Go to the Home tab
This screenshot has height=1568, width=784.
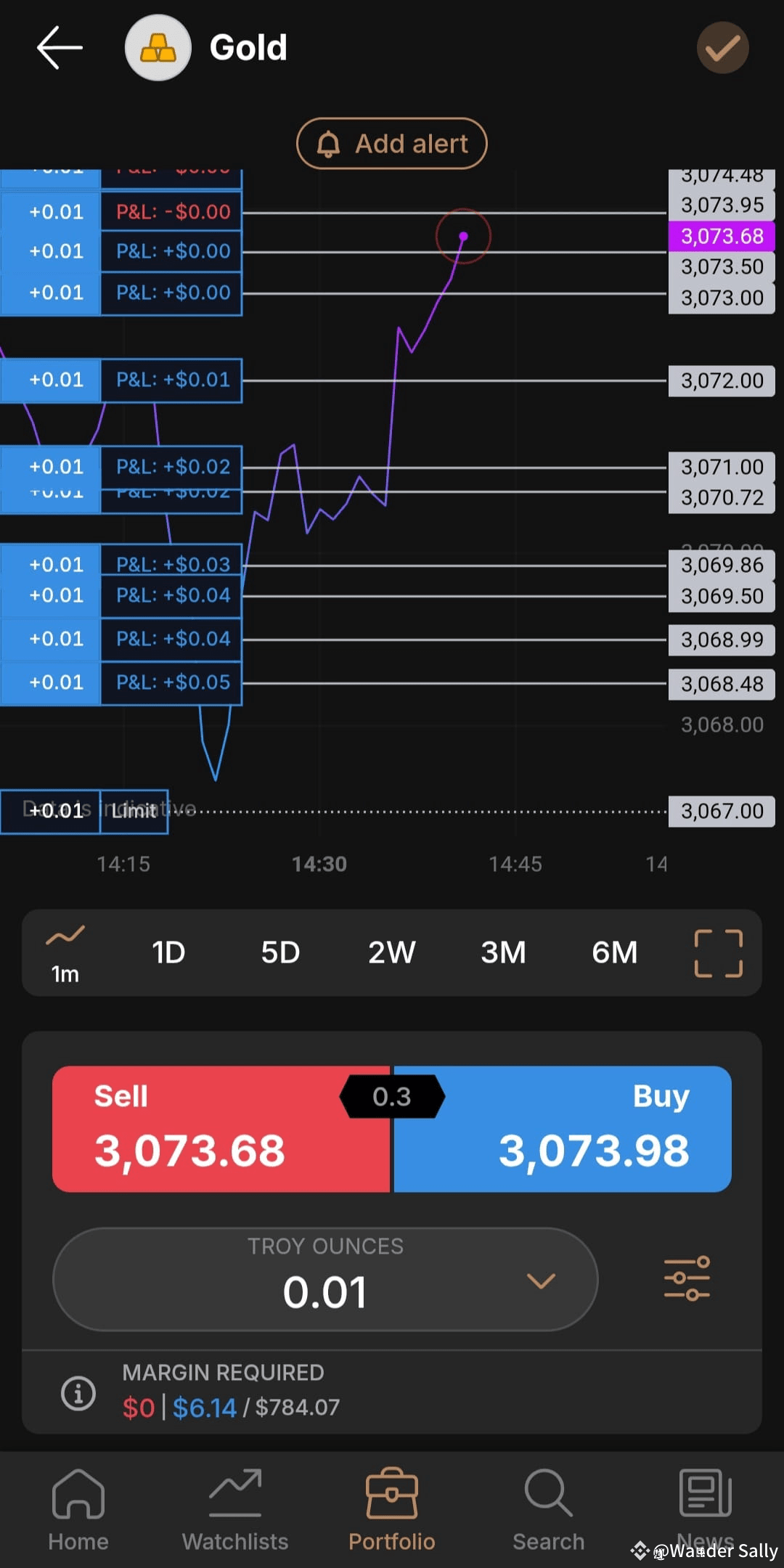[78, 1510]
